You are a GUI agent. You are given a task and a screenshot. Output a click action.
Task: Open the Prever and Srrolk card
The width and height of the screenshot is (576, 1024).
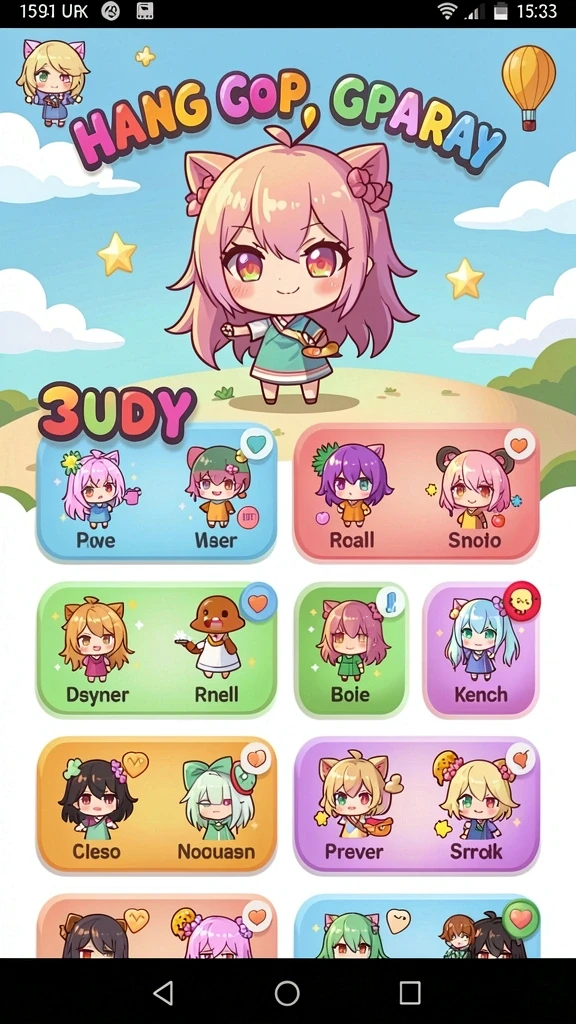point(416,805)
